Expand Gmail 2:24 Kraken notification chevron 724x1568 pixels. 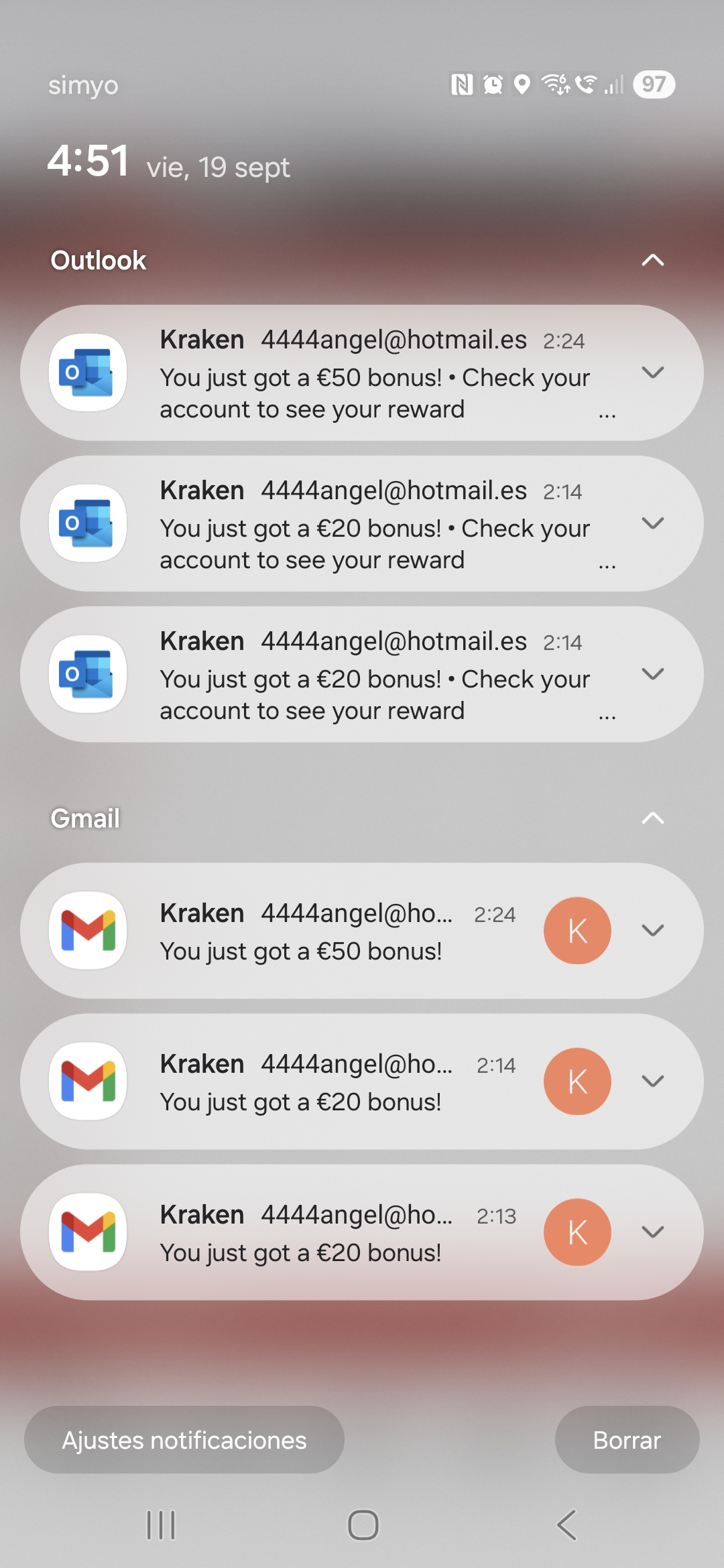pyautogui.click(x=652, y=930)
